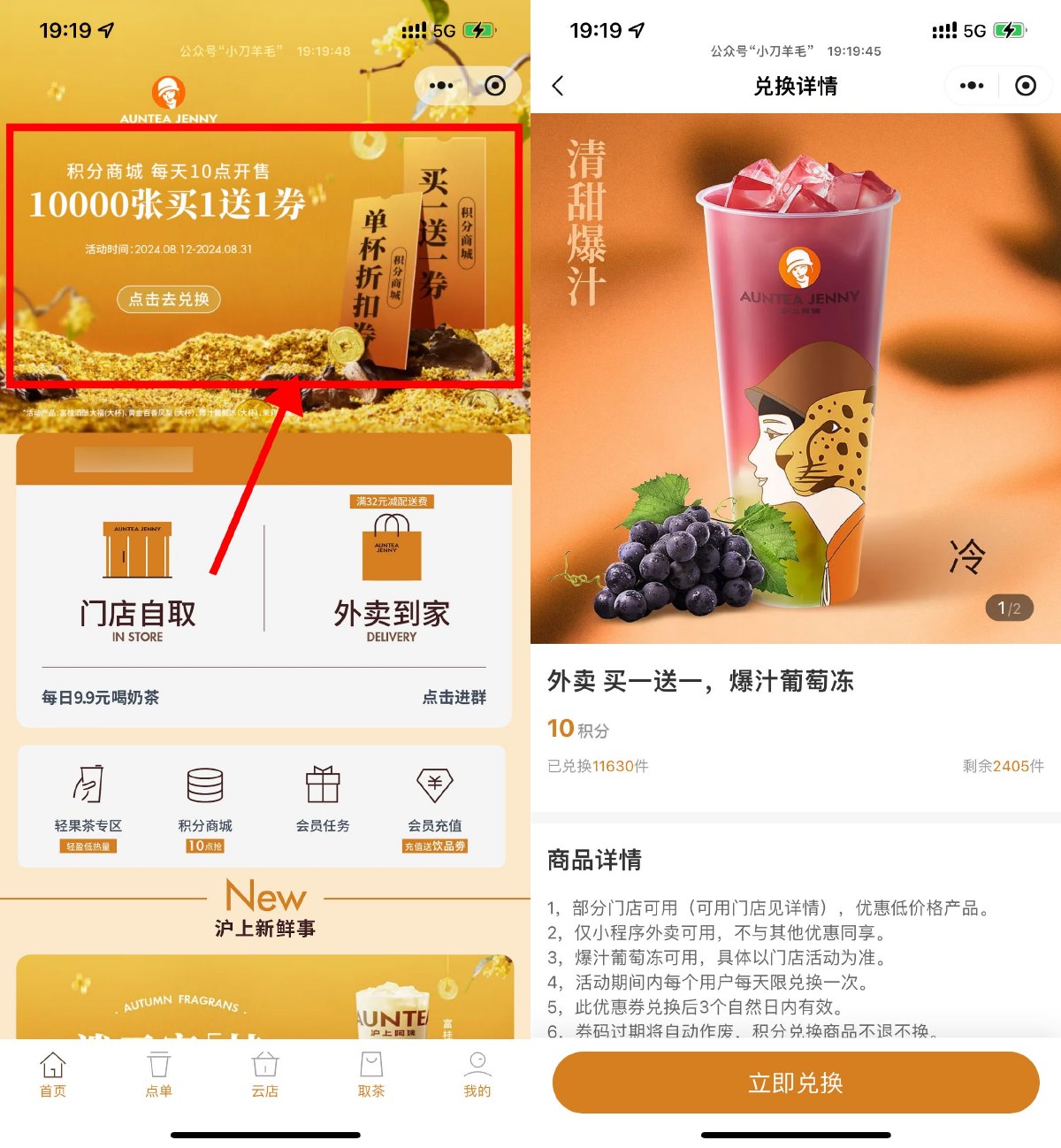The height and width of the screenshot is (1148, 1061).
Task: Switch to the 点单 tab
Action: tap(159, 1075)
